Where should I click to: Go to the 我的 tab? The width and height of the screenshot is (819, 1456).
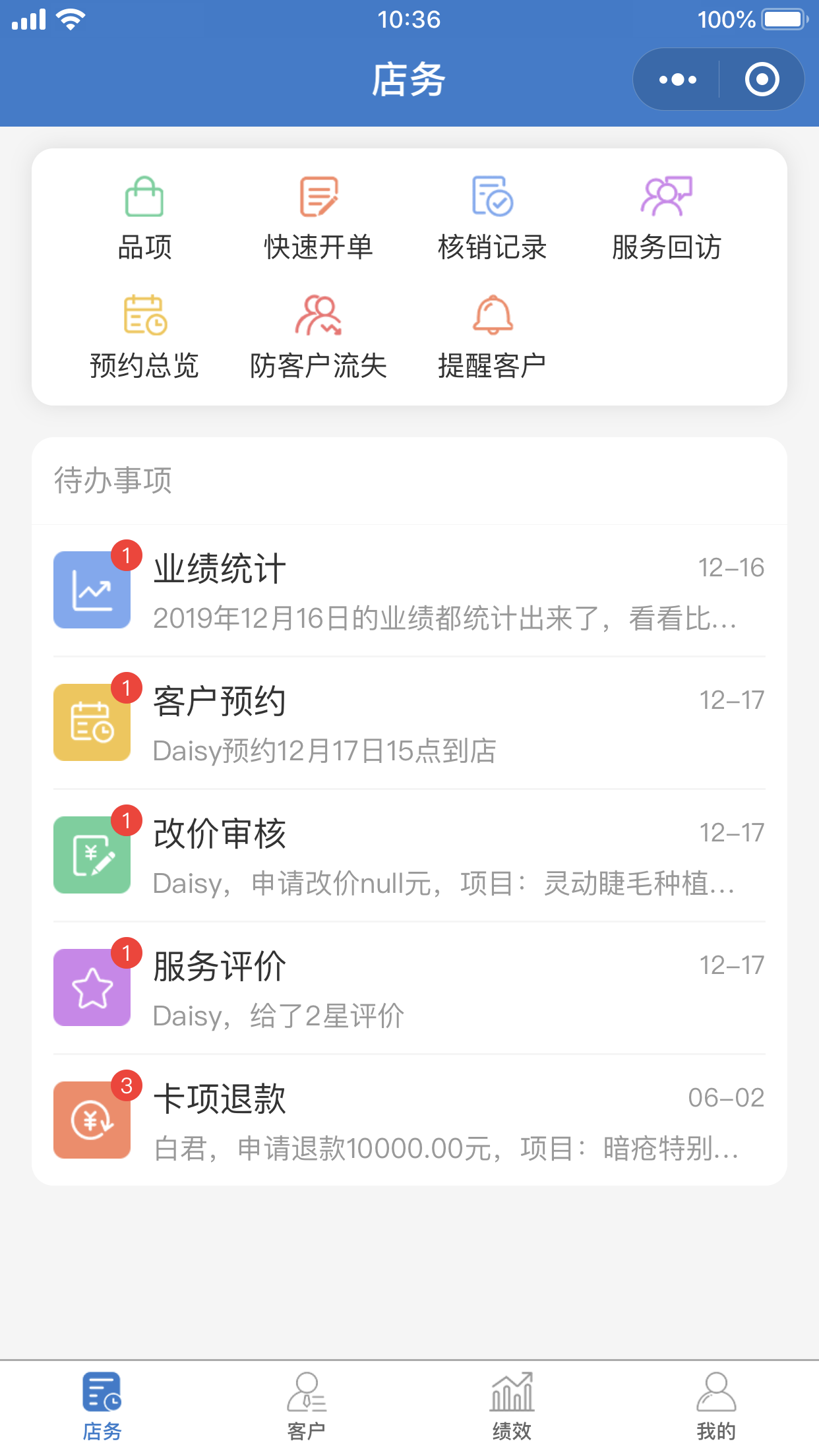pyautogui.click(x=716, y=1407)
